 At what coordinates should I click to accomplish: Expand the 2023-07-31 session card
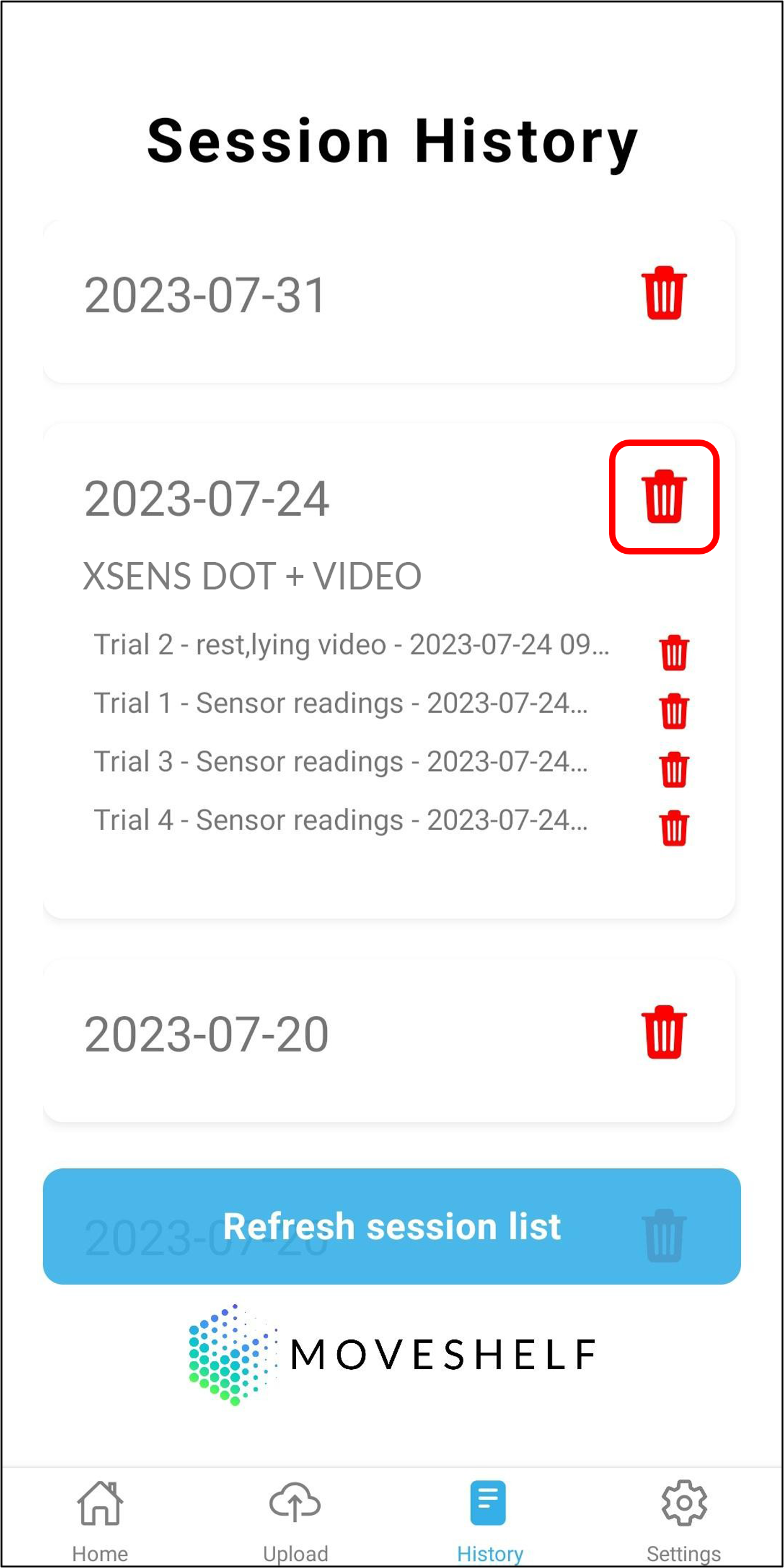pyautogui.click(x=389, y=301)
